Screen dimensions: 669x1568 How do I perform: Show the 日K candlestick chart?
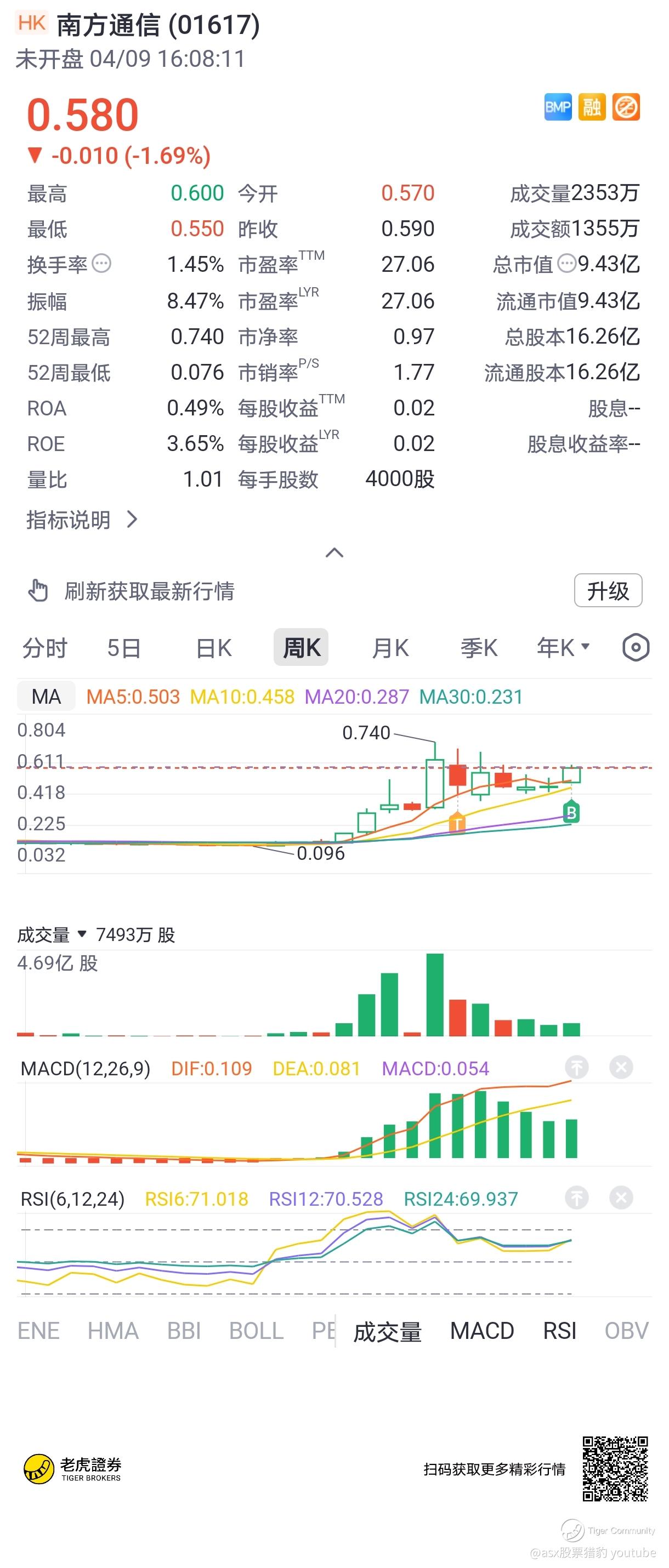coord(214,648)
